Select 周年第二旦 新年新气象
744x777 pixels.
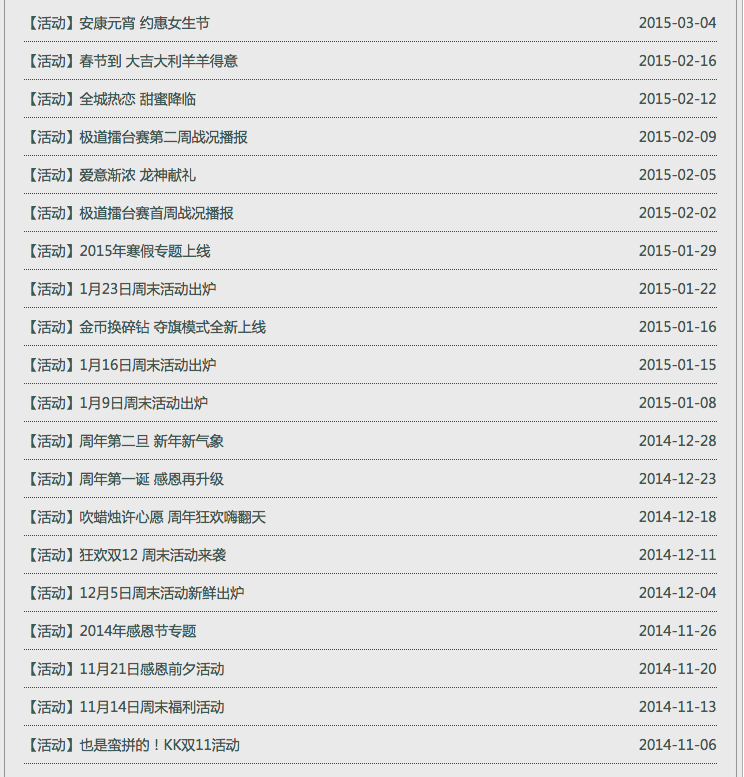(151, 441)
